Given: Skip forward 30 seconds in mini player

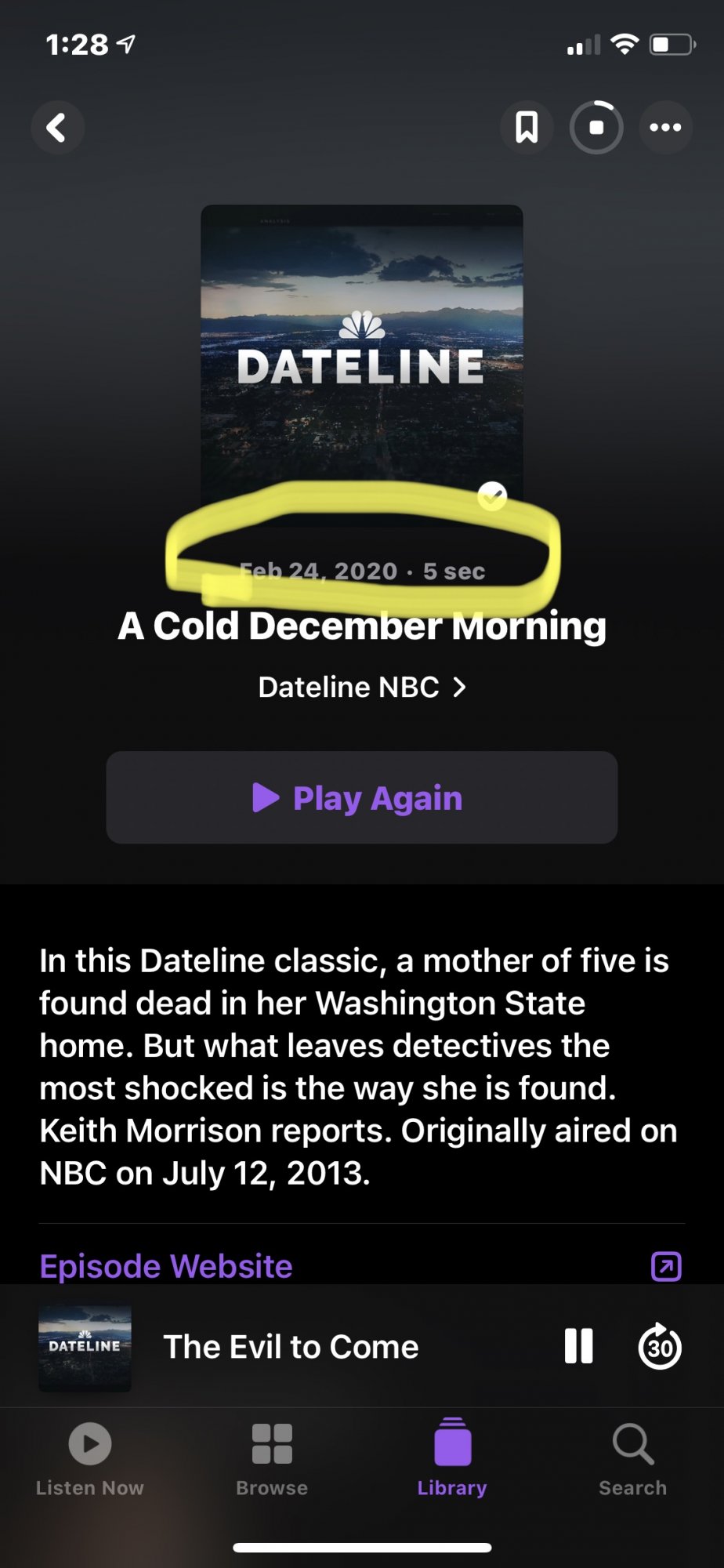Looking at the screenshot, I should pos(660,1346).
